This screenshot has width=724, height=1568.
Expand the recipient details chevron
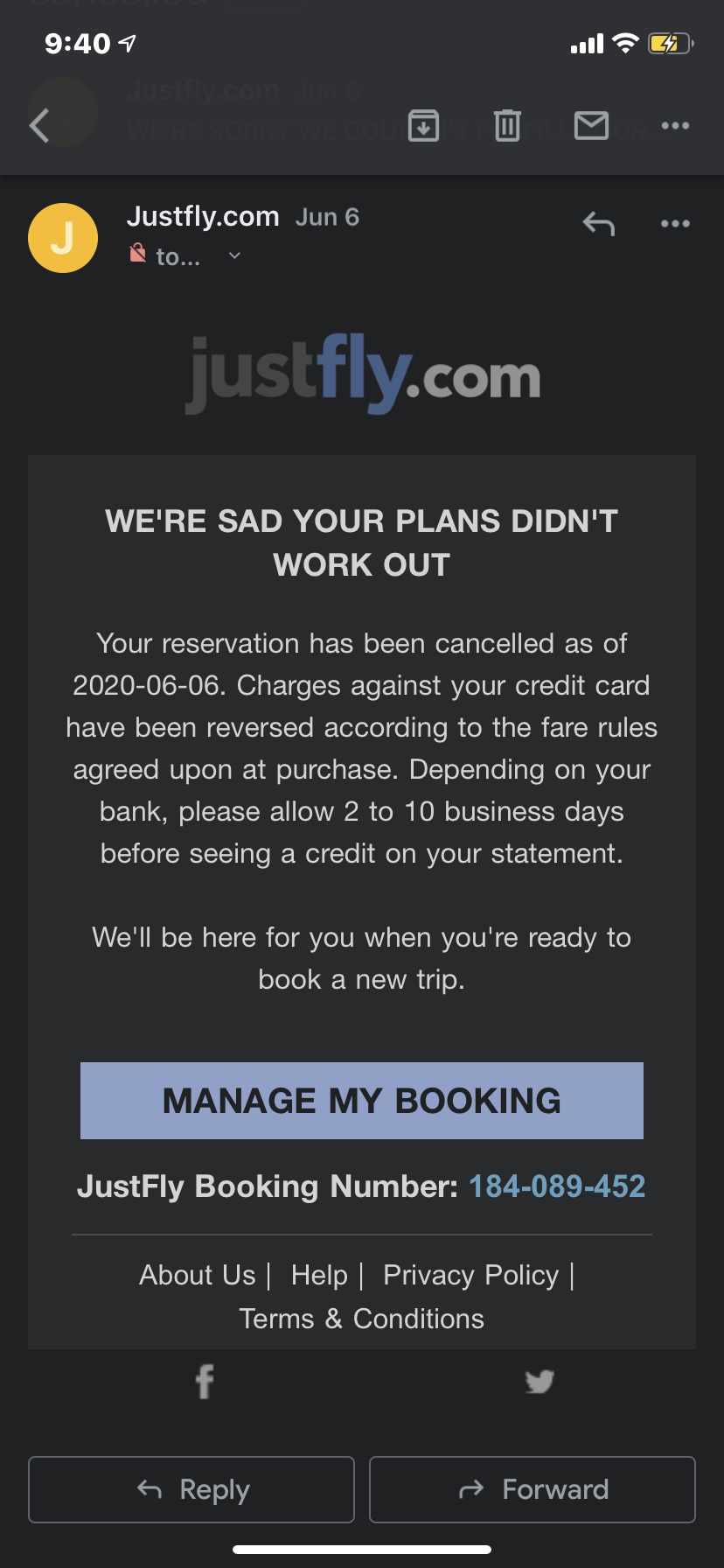coord(234,255)
